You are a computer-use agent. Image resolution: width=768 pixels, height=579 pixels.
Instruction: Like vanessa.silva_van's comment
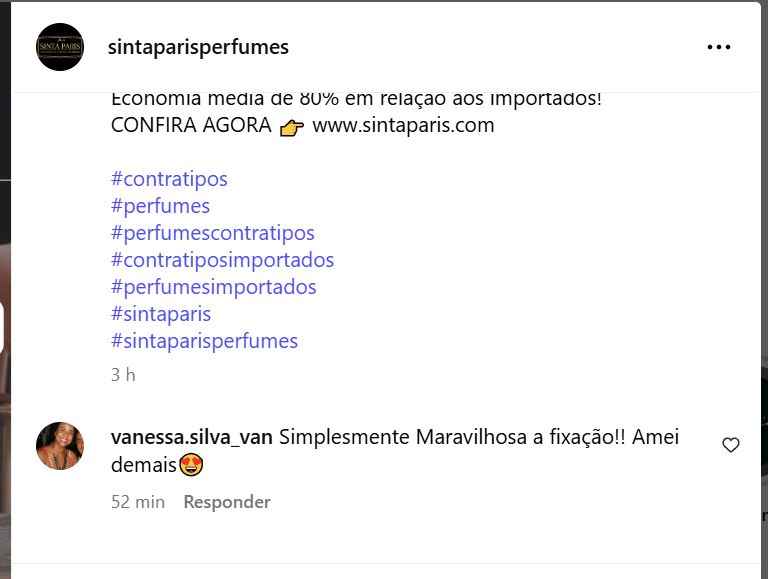pos(731,445)
